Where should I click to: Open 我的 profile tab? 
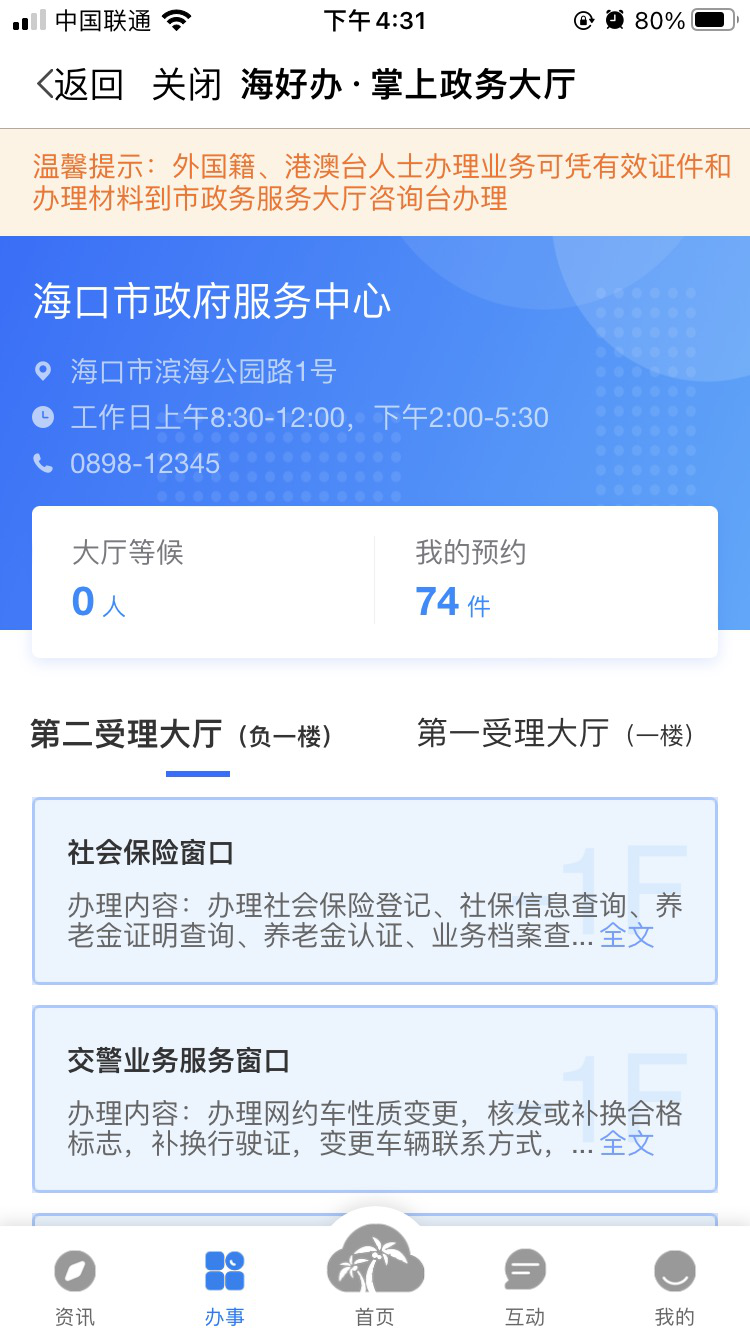pyautogui.click(x=675, y=1286)
